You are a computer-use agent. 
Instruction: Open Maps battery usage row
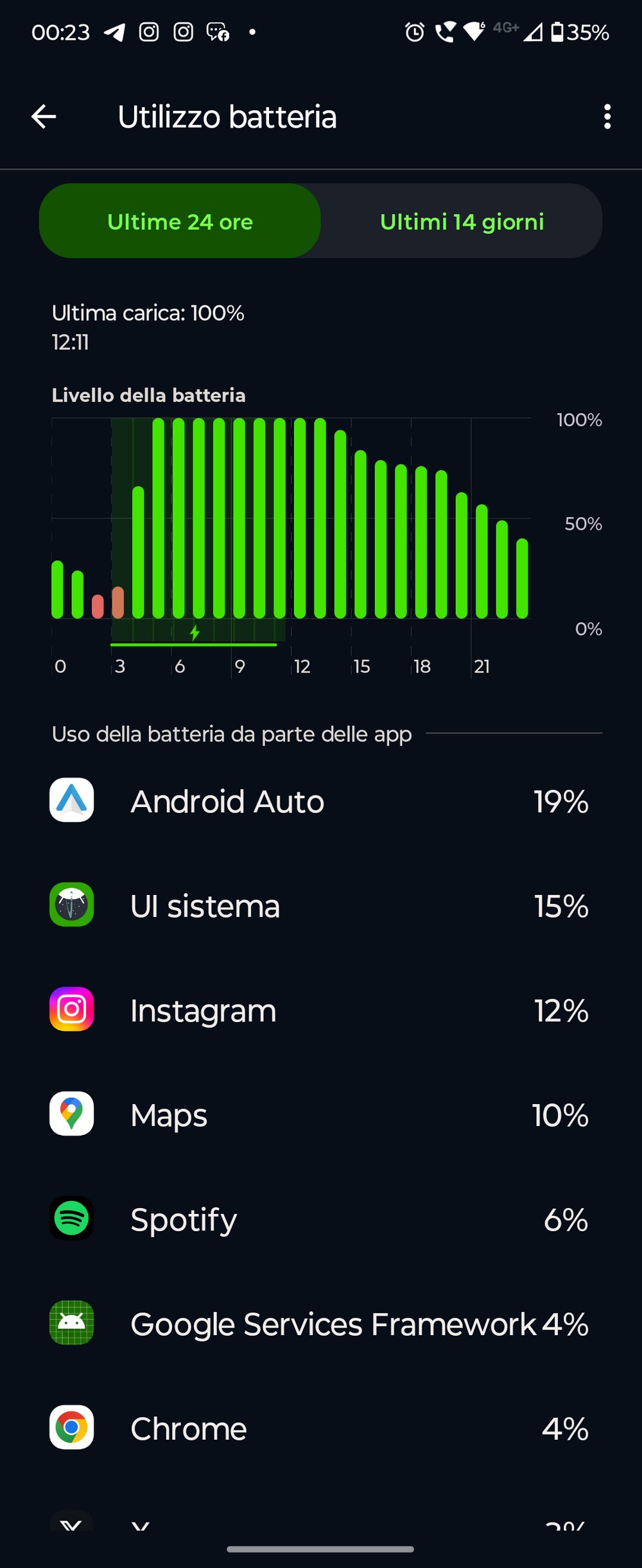pyautogui.click(x=321, y=1115)
